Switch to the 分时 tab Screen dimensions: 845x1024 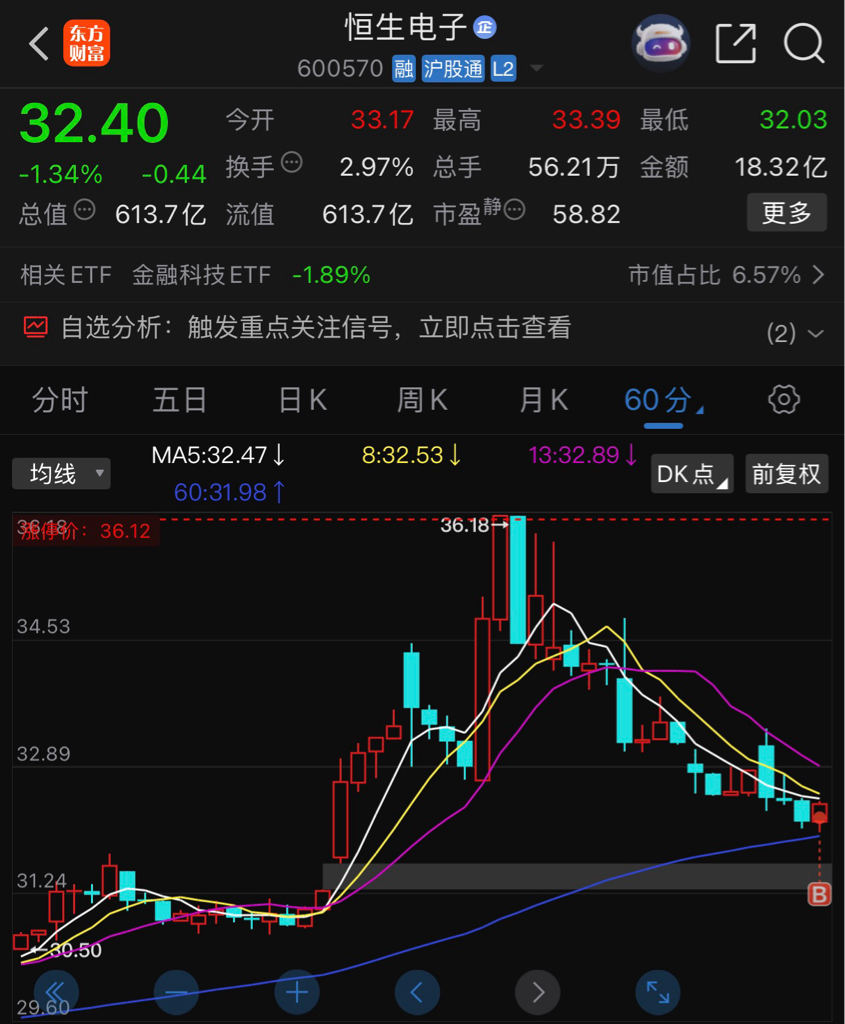pyautogui.click(x=60, y=400)
